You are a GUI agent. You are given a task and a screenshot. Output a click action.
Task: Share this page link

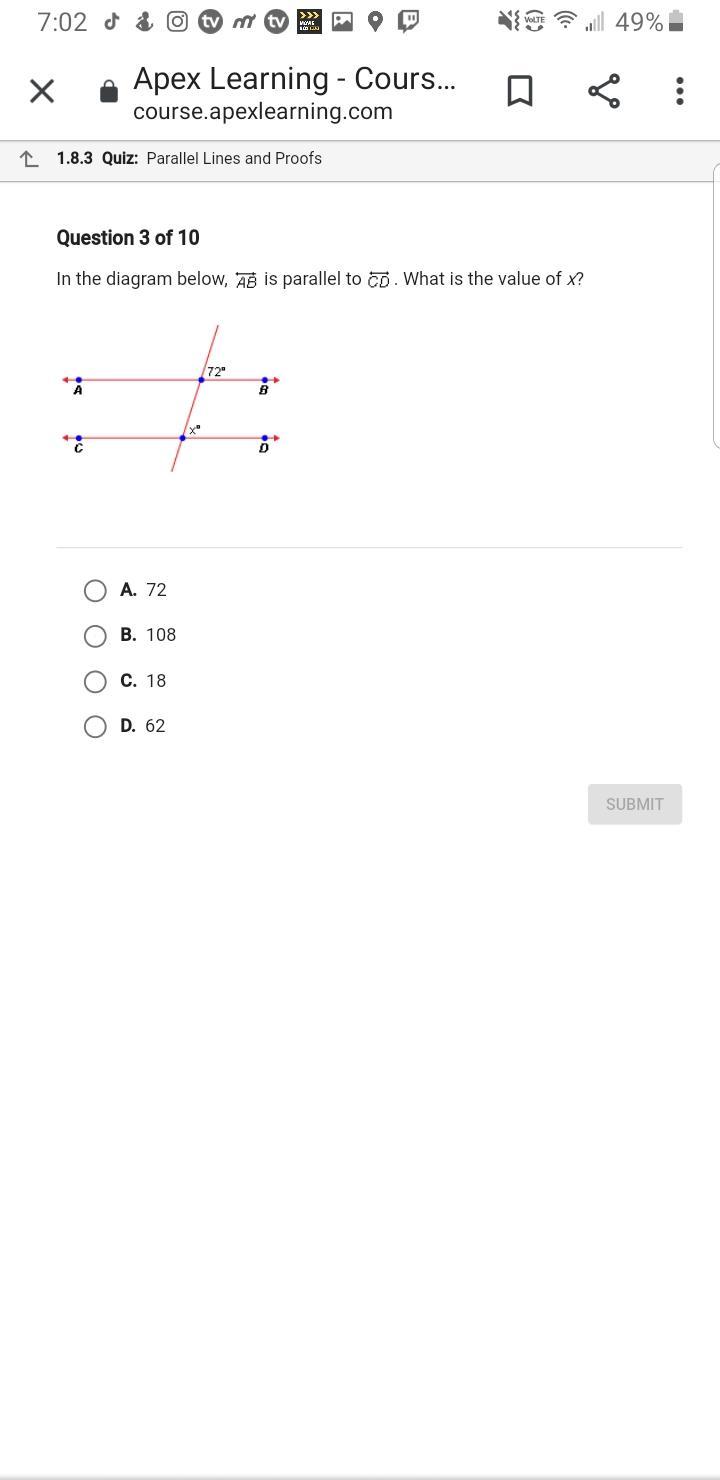604,91
